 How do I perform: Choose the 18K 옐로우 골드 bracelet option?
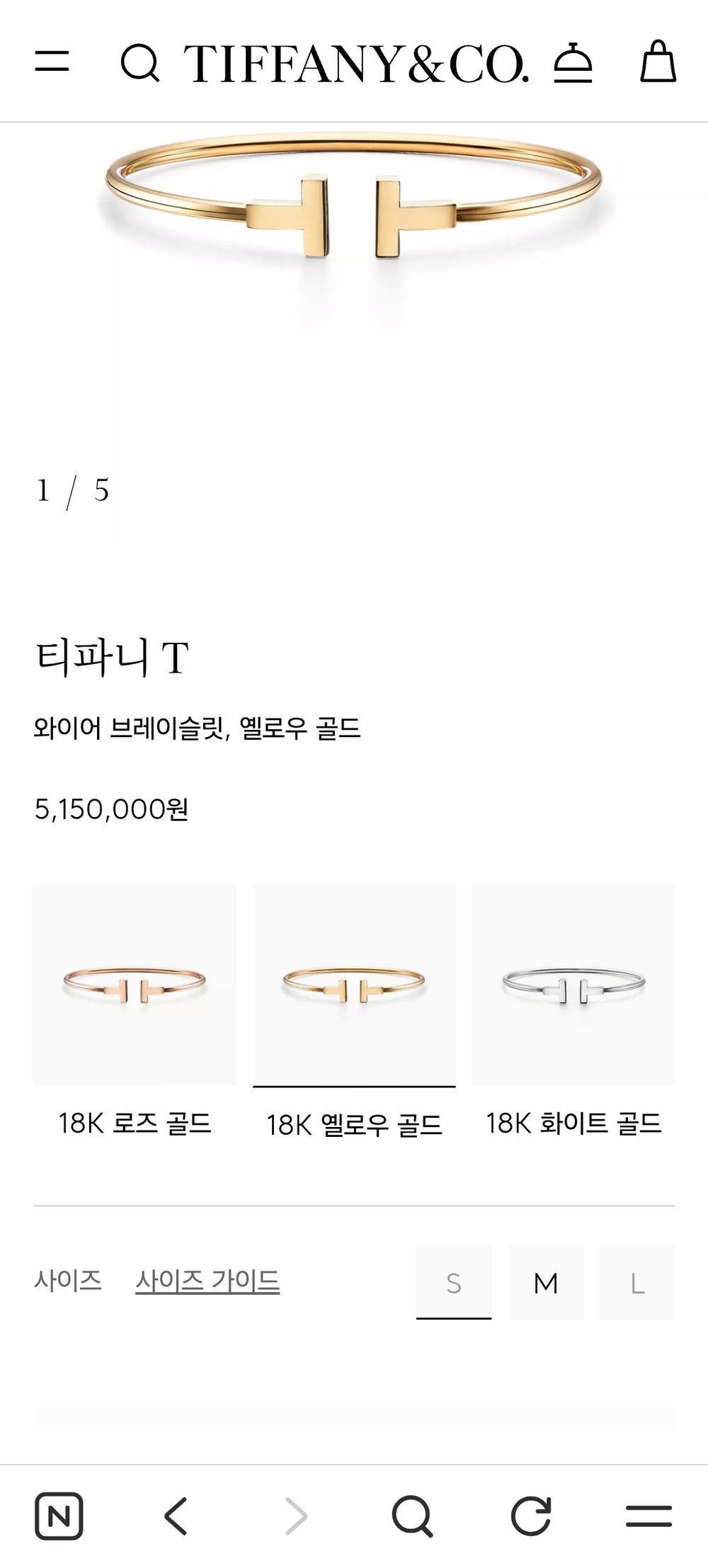click(x=354, y=984)
